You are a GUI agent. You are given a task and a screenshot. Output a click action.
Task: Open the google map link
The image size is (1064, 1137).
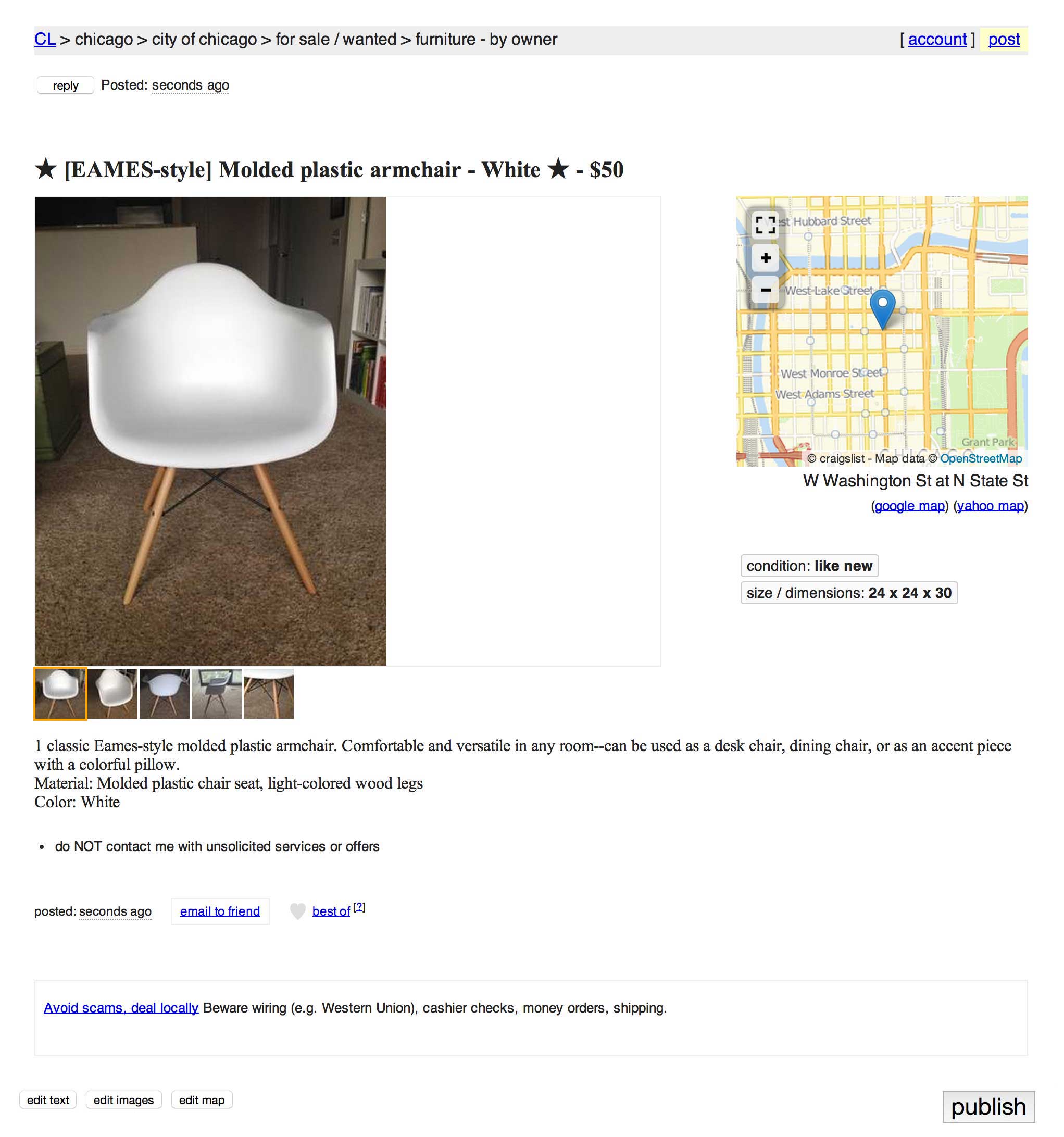point(909,506)
